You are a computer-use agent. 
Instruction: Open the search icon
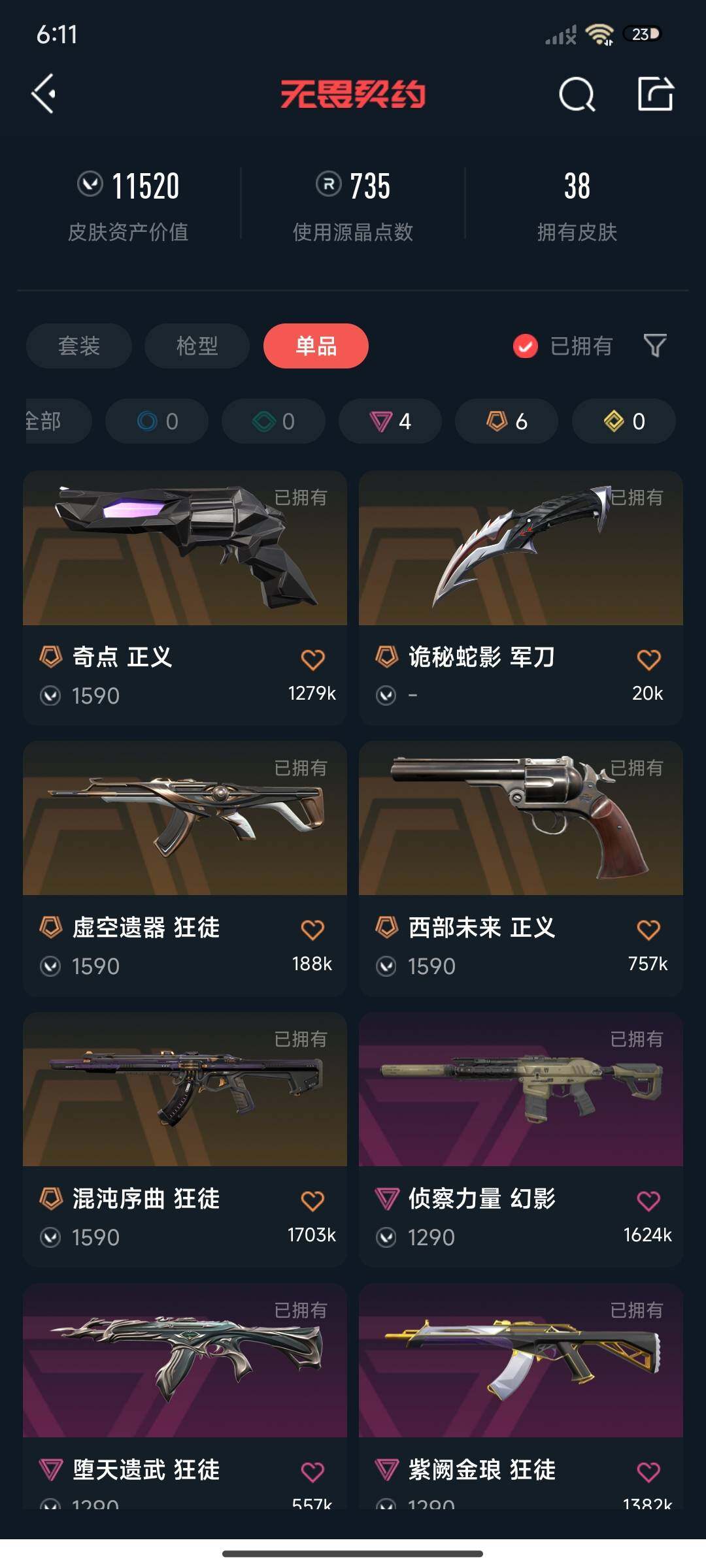coord(577,95)
